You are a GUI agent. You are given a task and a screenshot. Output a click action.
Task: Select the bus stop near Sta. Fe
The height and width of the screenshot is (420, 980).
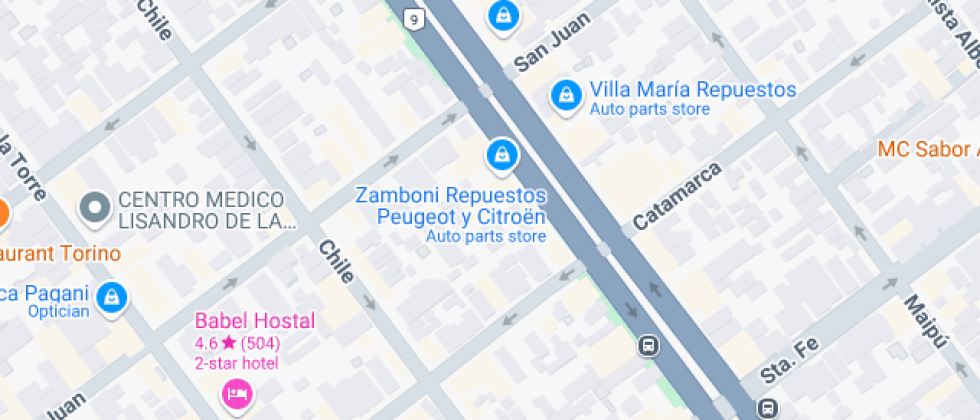(767, 407)
